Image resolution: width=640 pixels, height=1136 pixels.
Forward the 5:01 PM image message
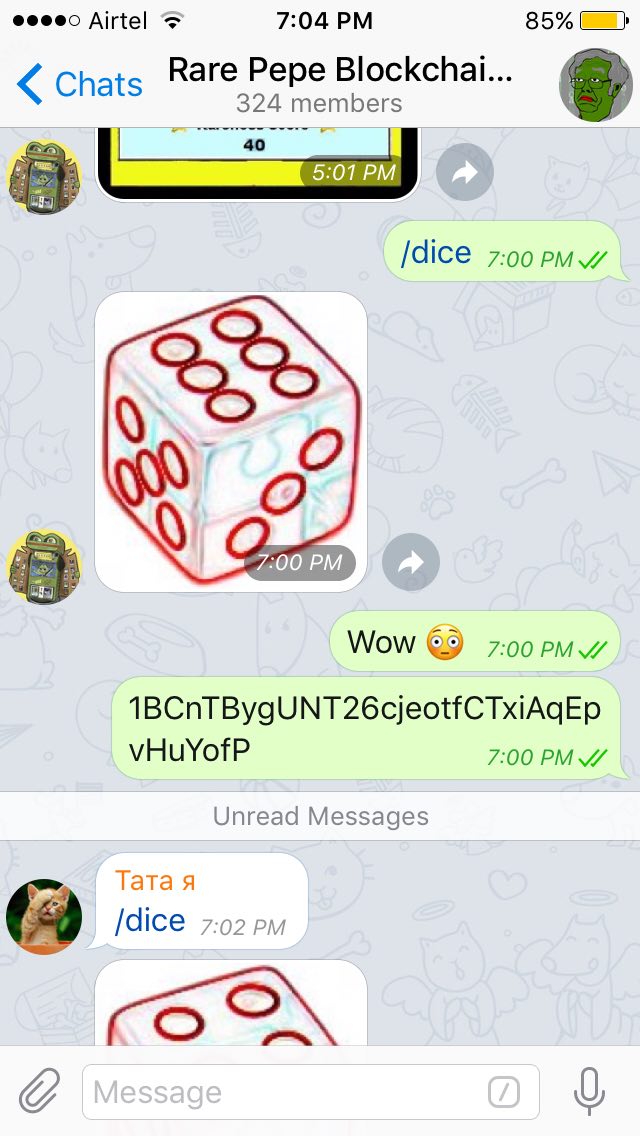tap(465, 172)
